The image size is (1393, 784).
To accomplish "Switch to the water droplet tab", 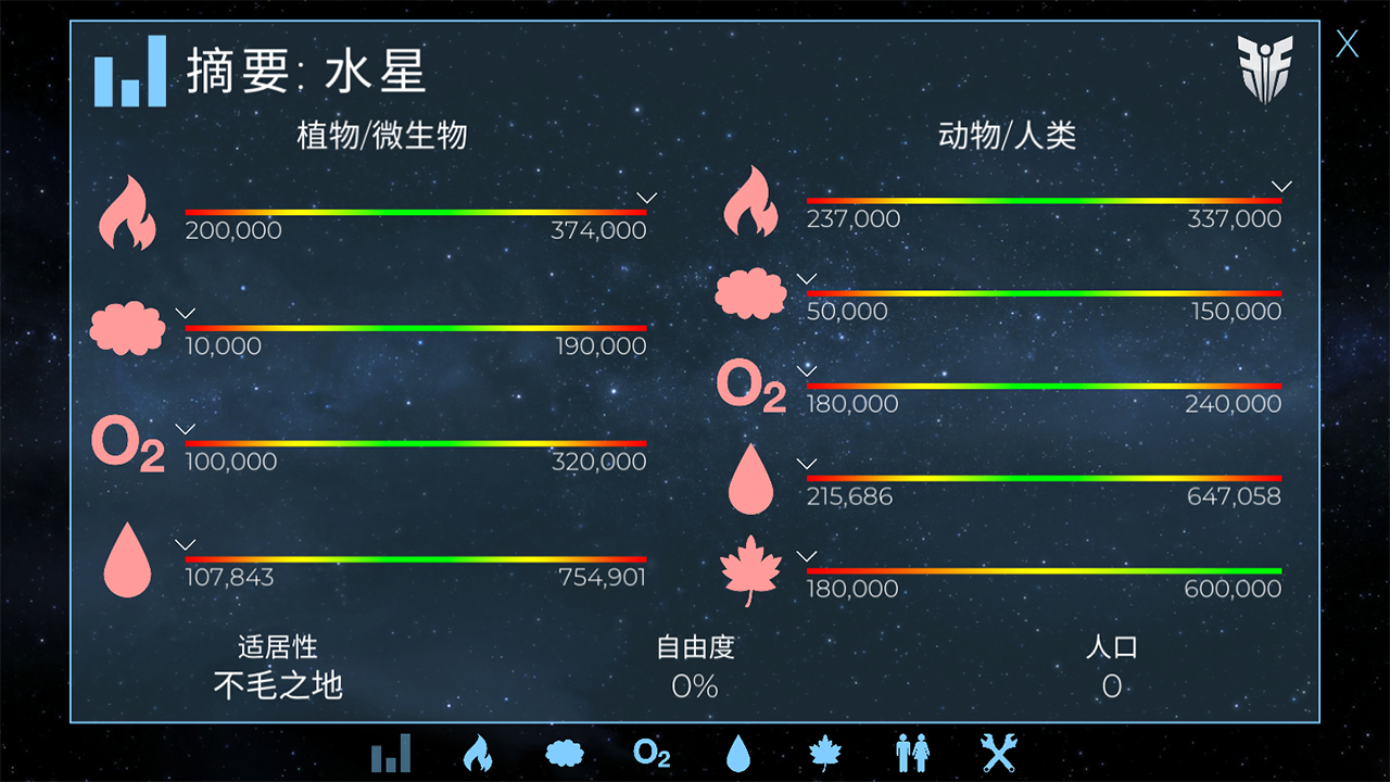I will (738, 753).
